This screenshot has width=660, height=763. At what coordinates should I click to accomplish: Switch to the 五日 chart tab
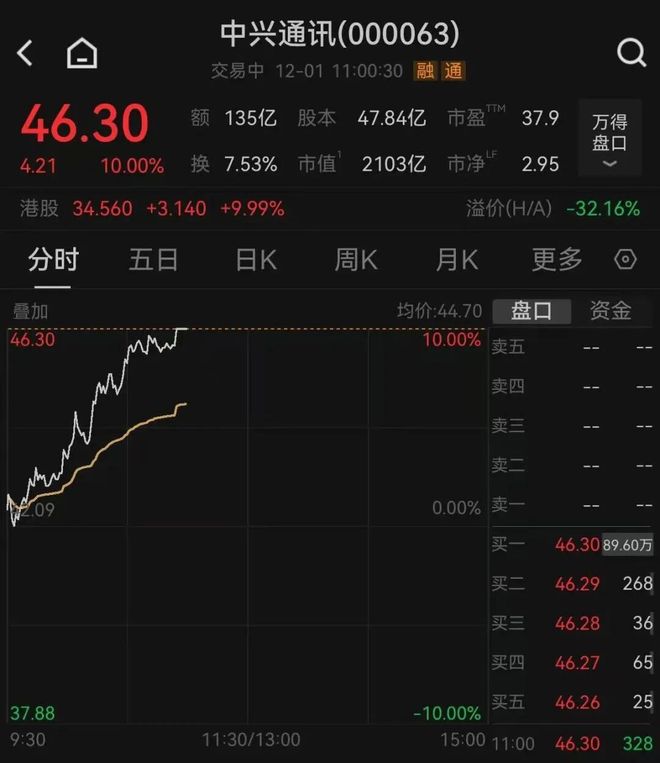coord(153,261)
